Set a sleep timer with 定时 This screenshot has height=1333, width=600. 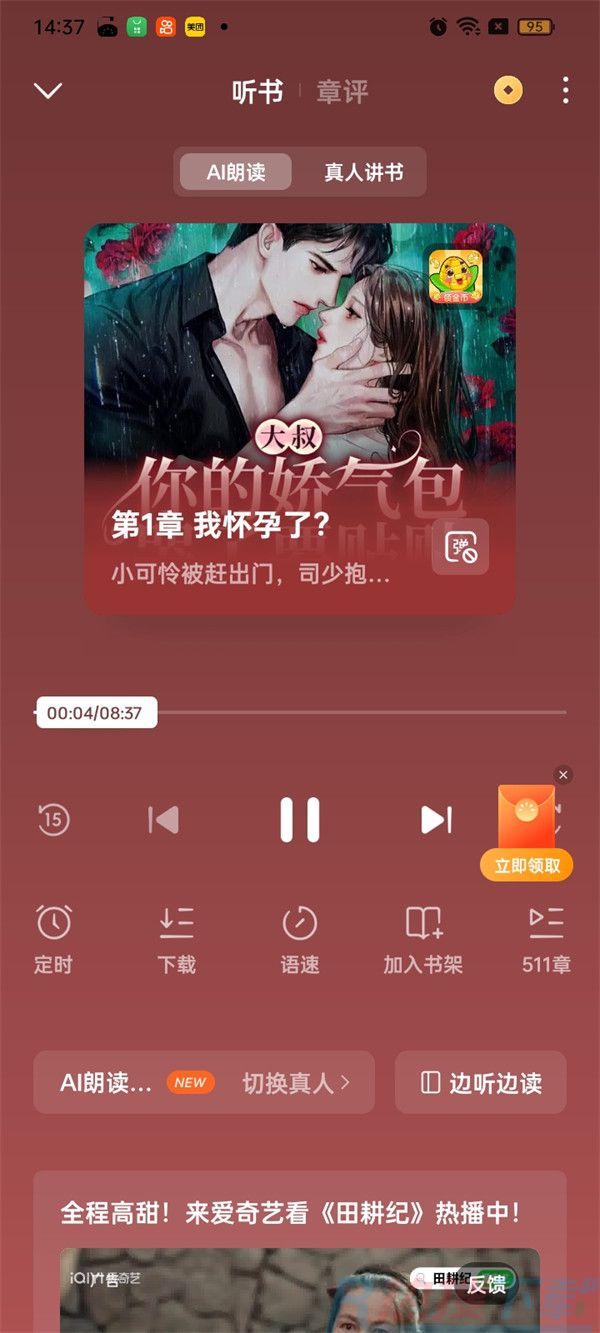click(54, 940)
